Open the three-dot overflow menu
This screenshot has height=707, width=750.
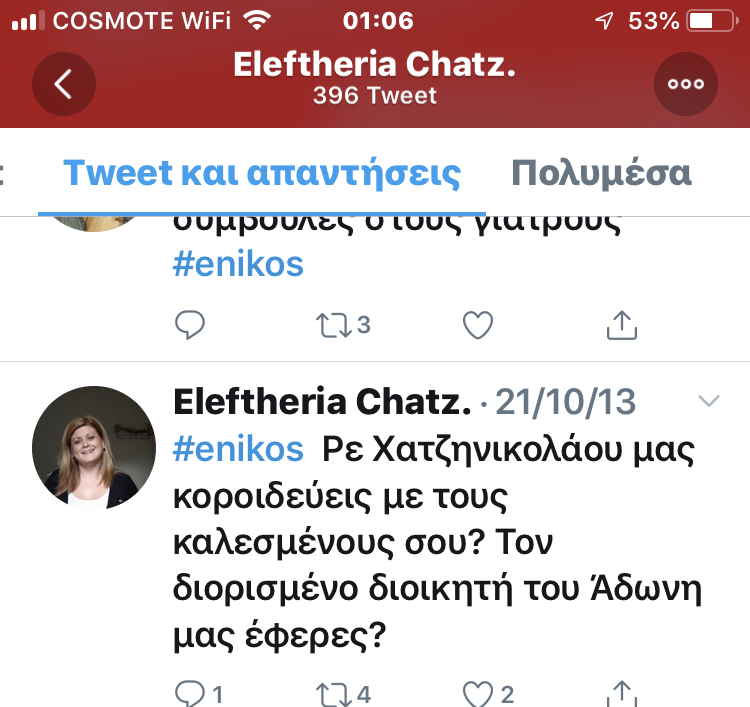pos(686,84)
